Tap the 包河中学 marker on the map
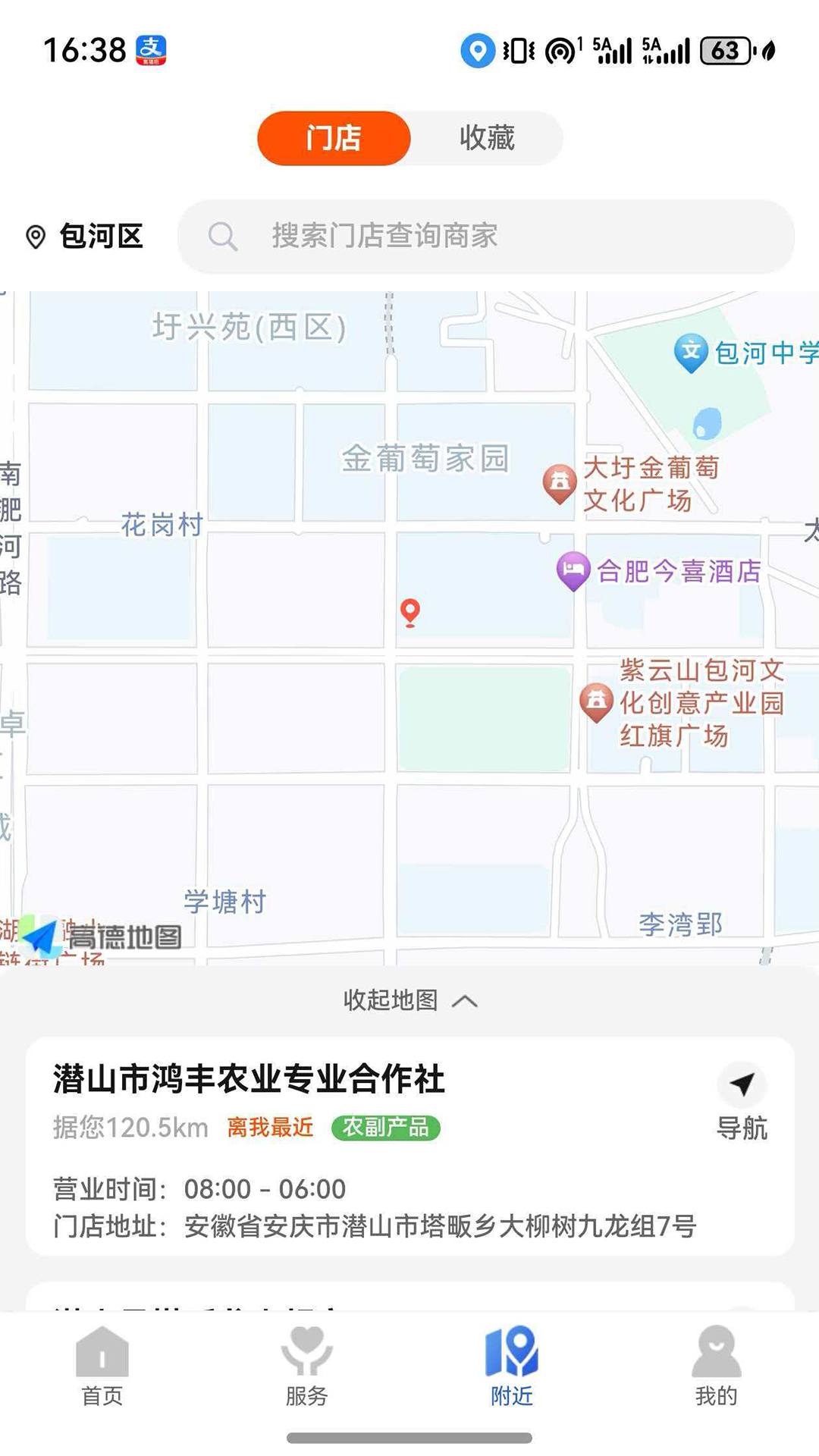 tap(691, 352)
